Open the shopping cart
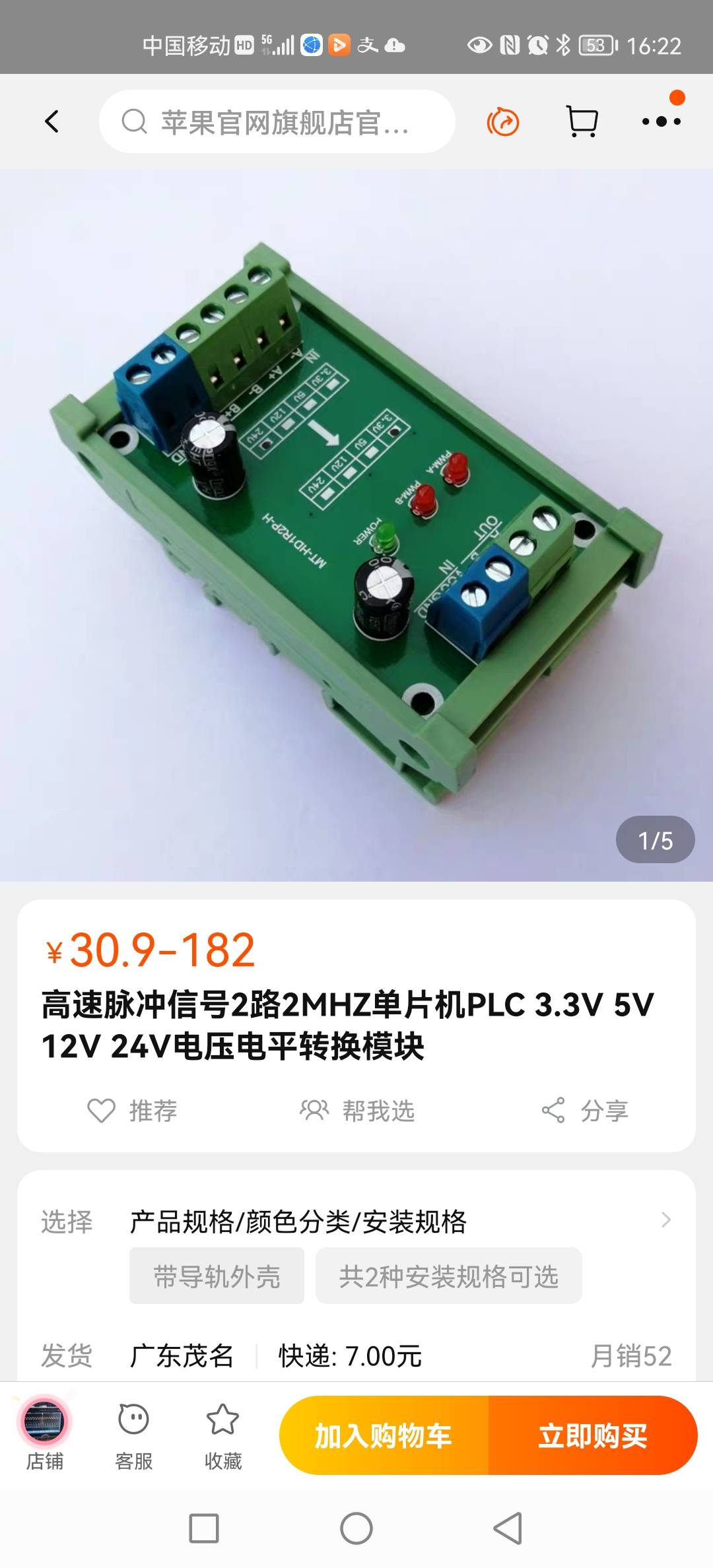The image size is (713, 1568). click(582, 121)
